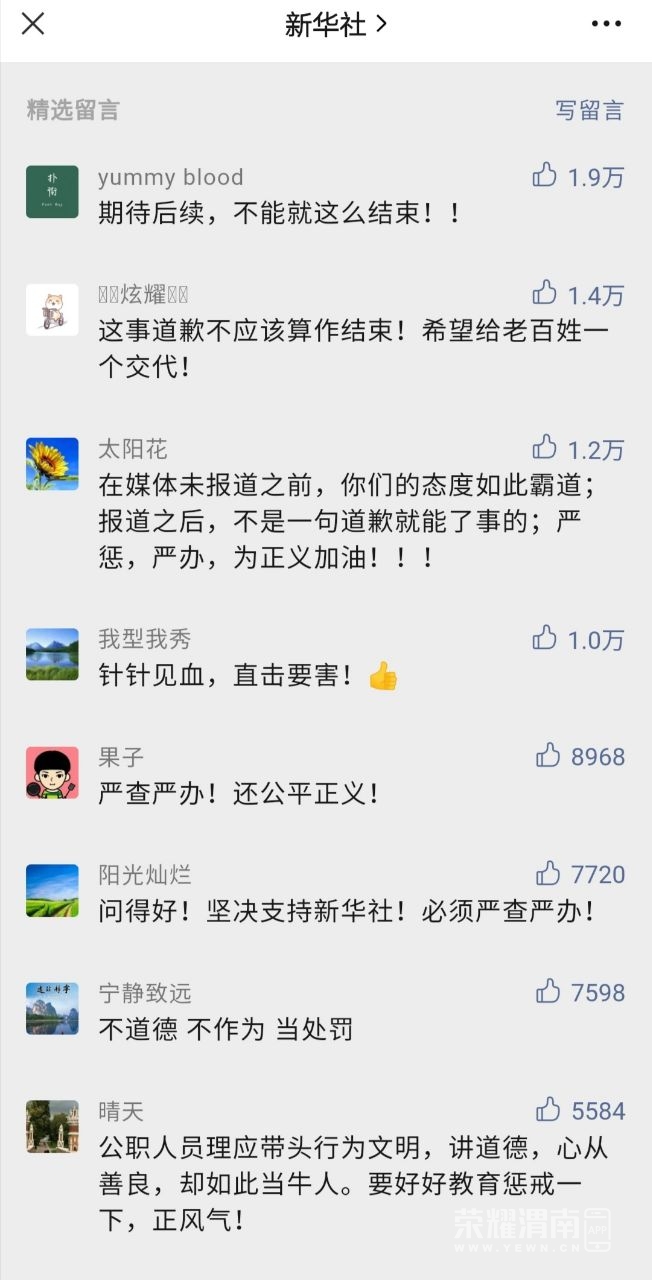Like the comment with 1.4万 likes

[545, 293]
